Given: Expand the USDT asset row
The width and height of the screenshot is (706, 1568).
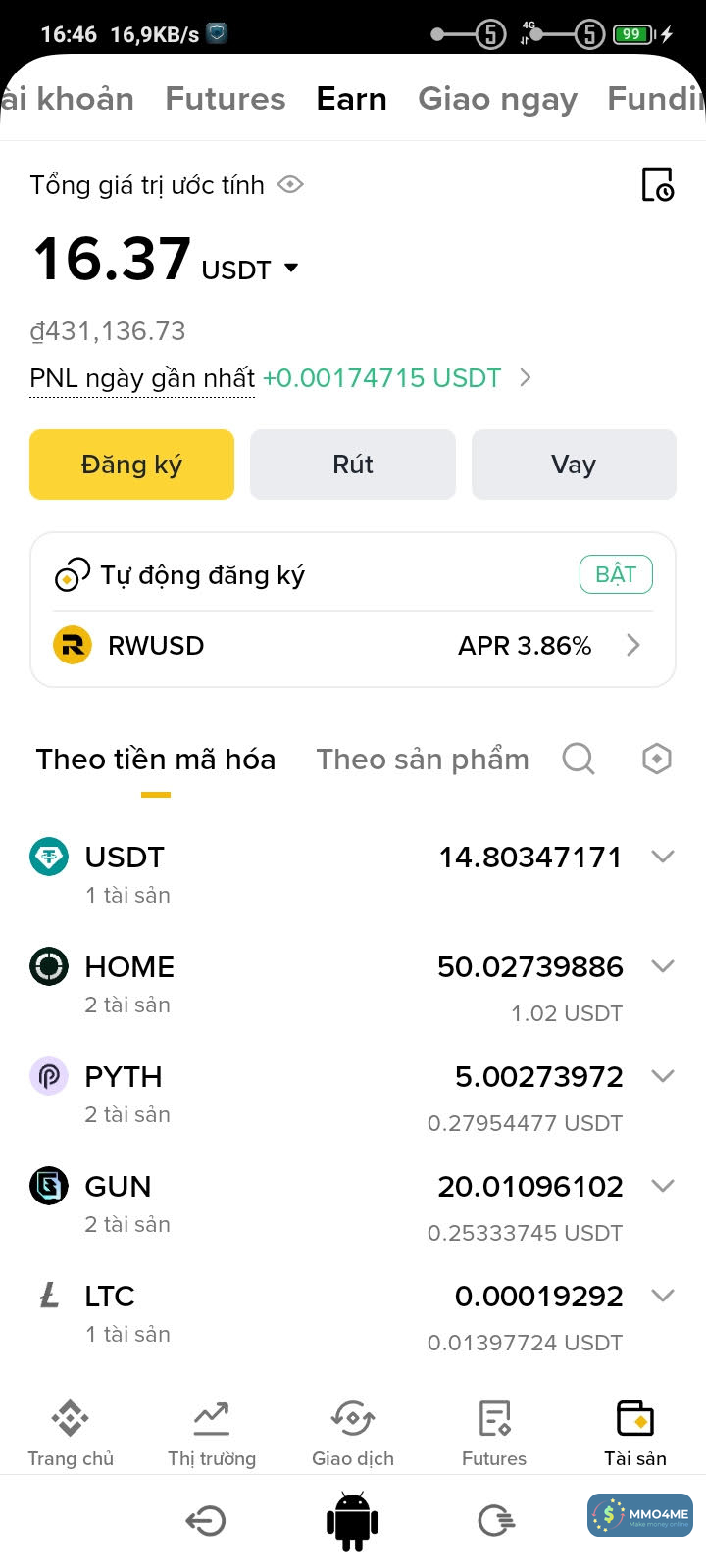Looking at the screenshot, I should [663, 857].
